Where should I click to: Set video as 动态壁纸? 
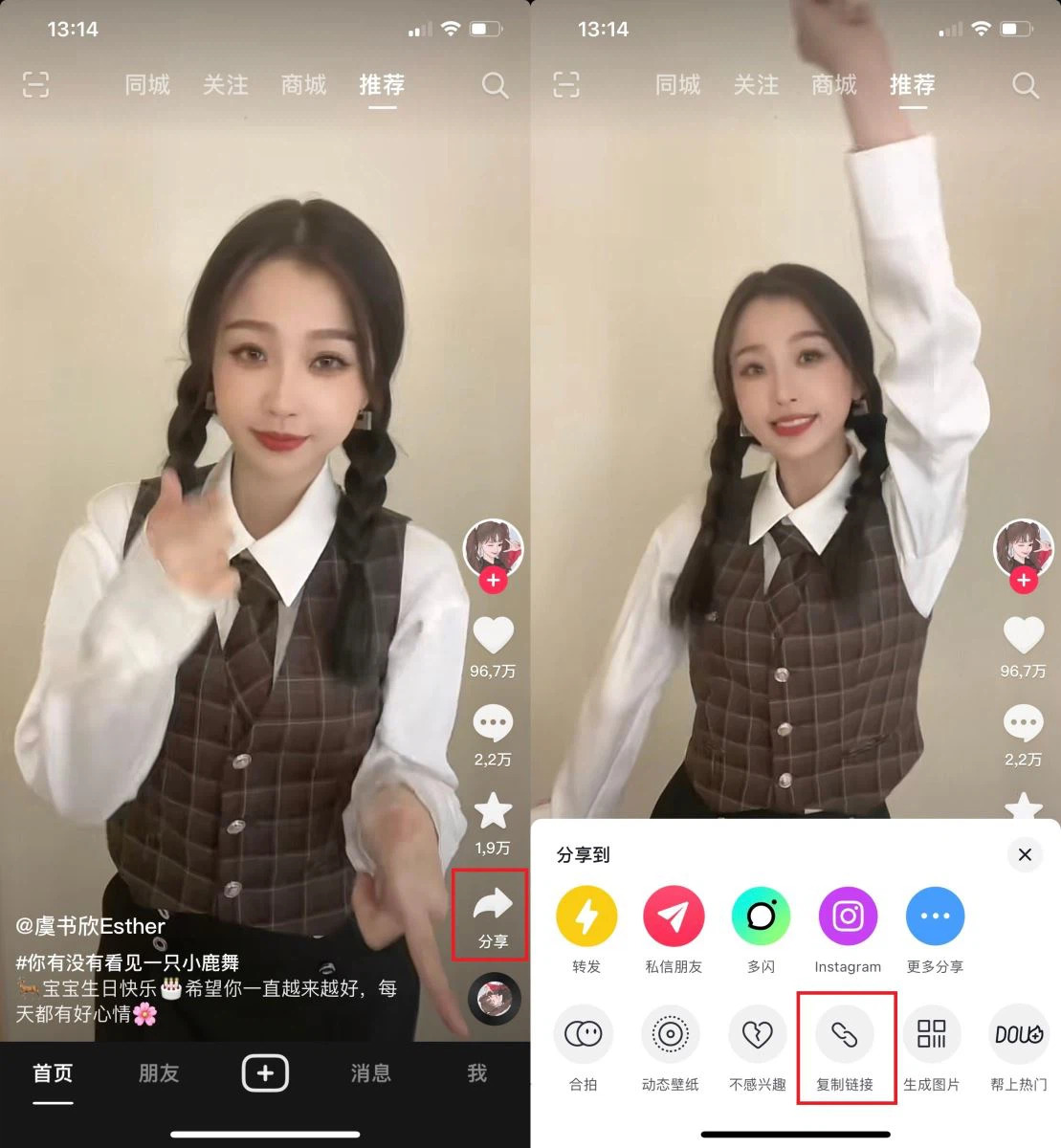[670, 1034]
